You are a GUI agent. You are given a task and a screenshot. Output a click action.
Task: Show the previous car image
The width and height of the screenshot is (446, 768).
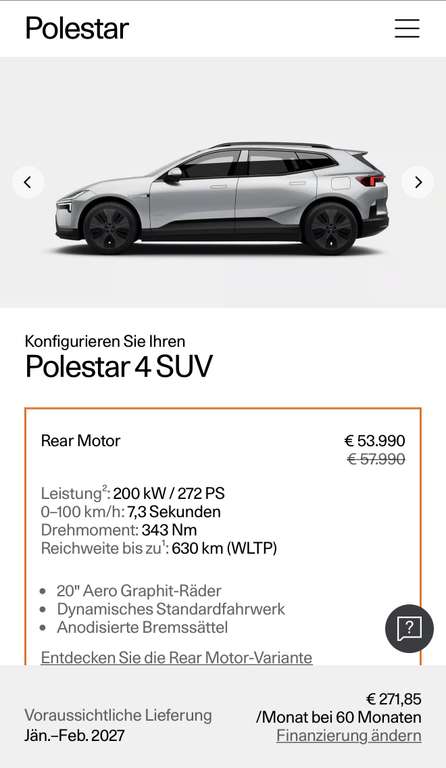tap(28, 182)
